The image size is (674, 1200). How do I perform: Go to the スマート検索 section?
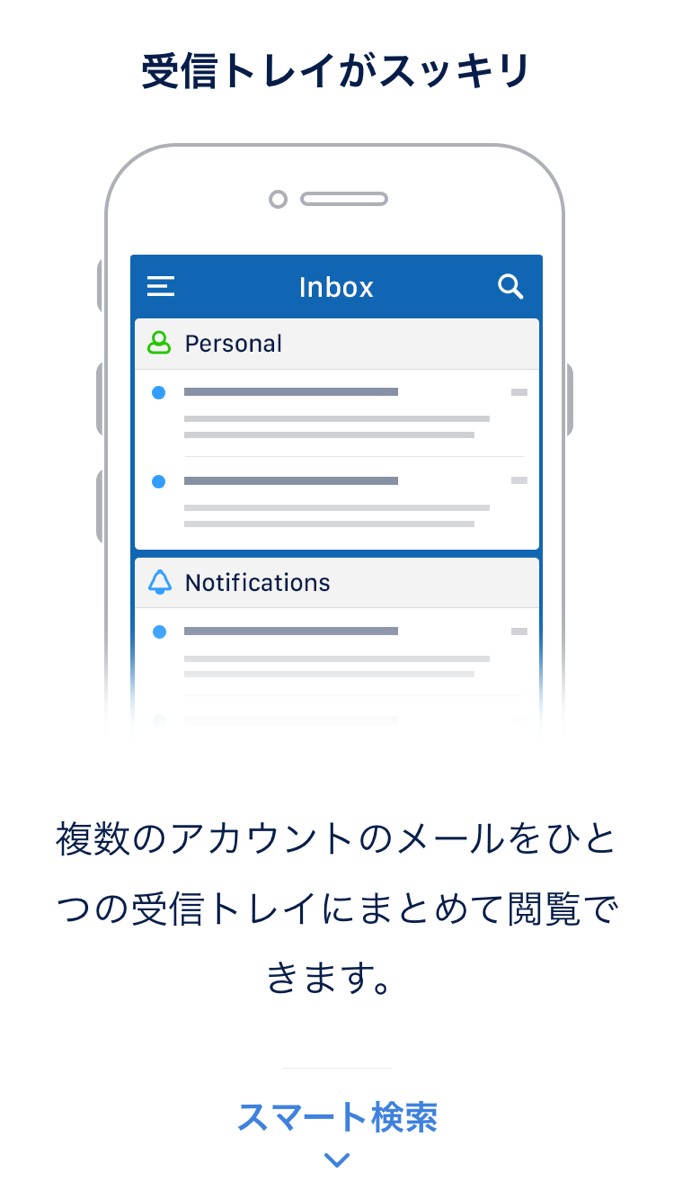pyautogui.click(x=337, y=1118)
